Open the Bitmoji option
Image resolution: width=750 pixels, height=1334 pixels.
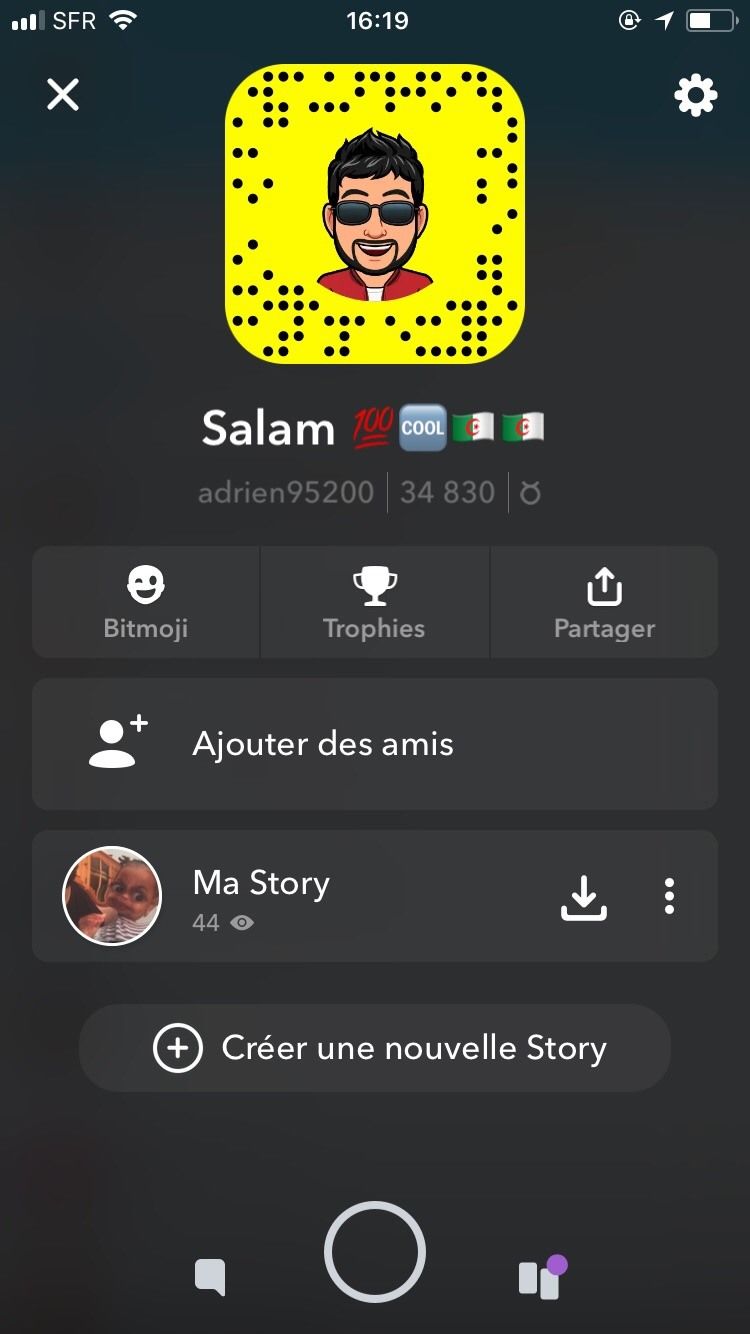point(146,602)
